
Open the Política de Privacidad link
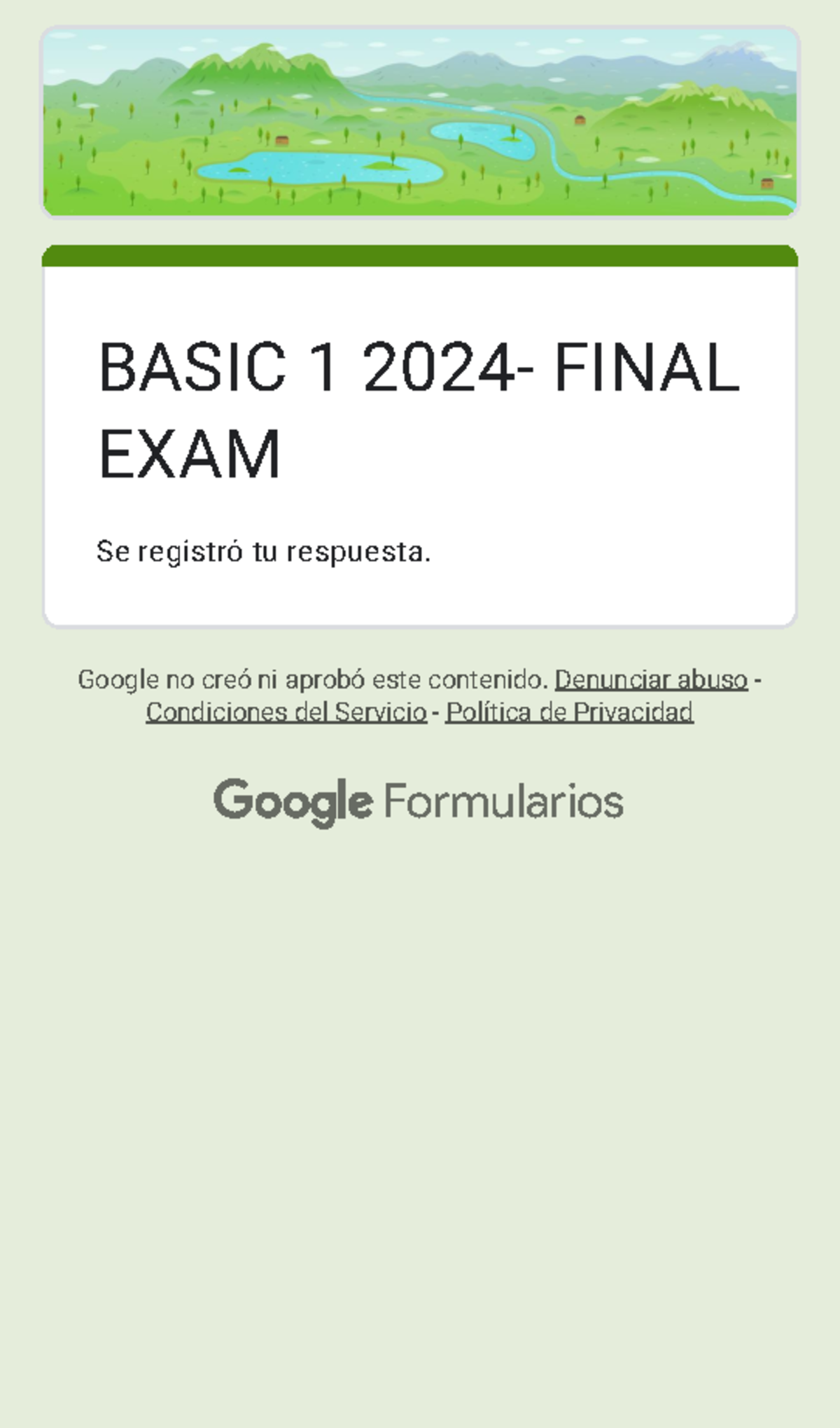coord(570,711)
